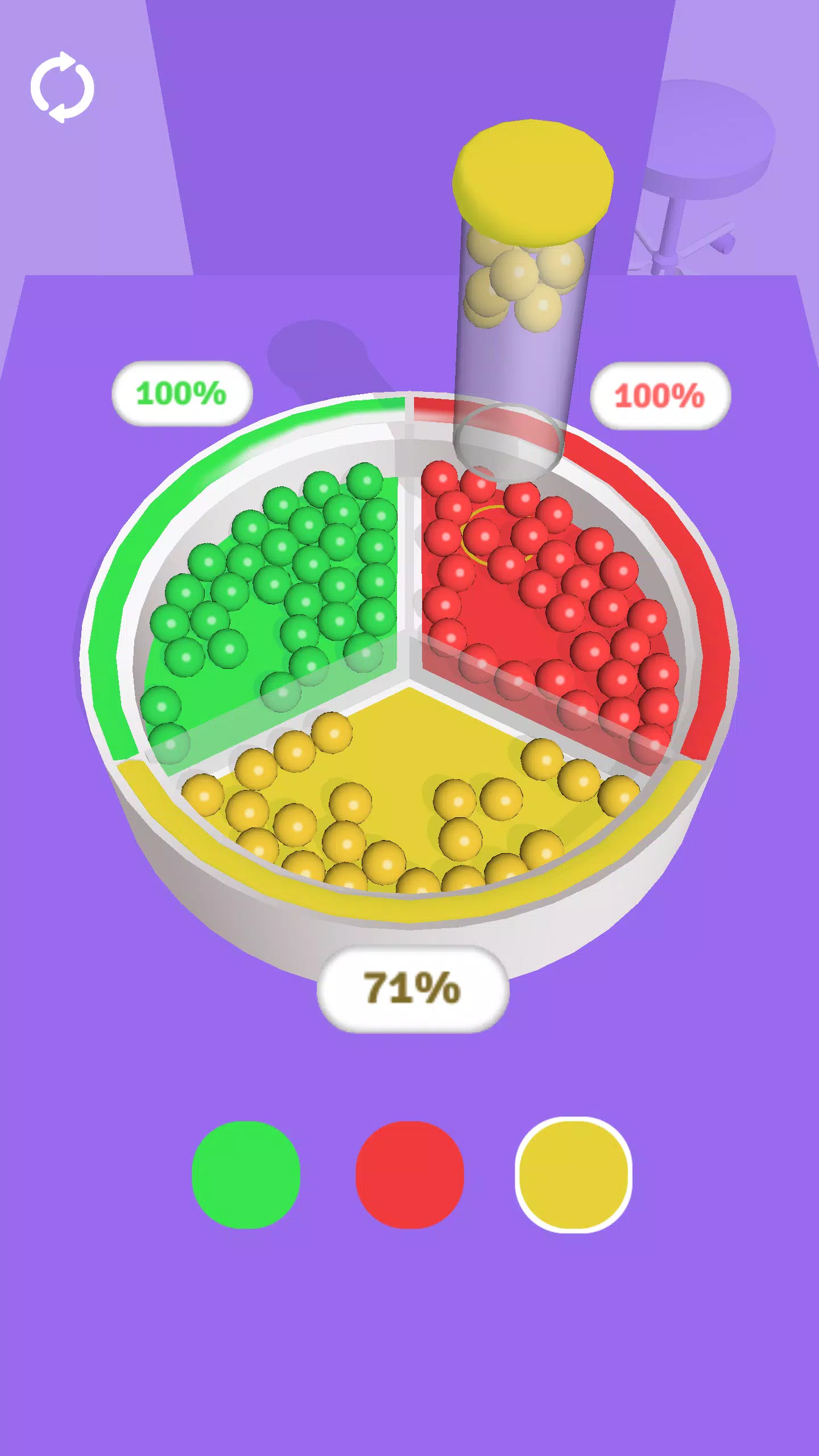The width and height of the screenshot is (819, 1456).
Task: Select the green color button
Action: click(x=246, y=1174)
